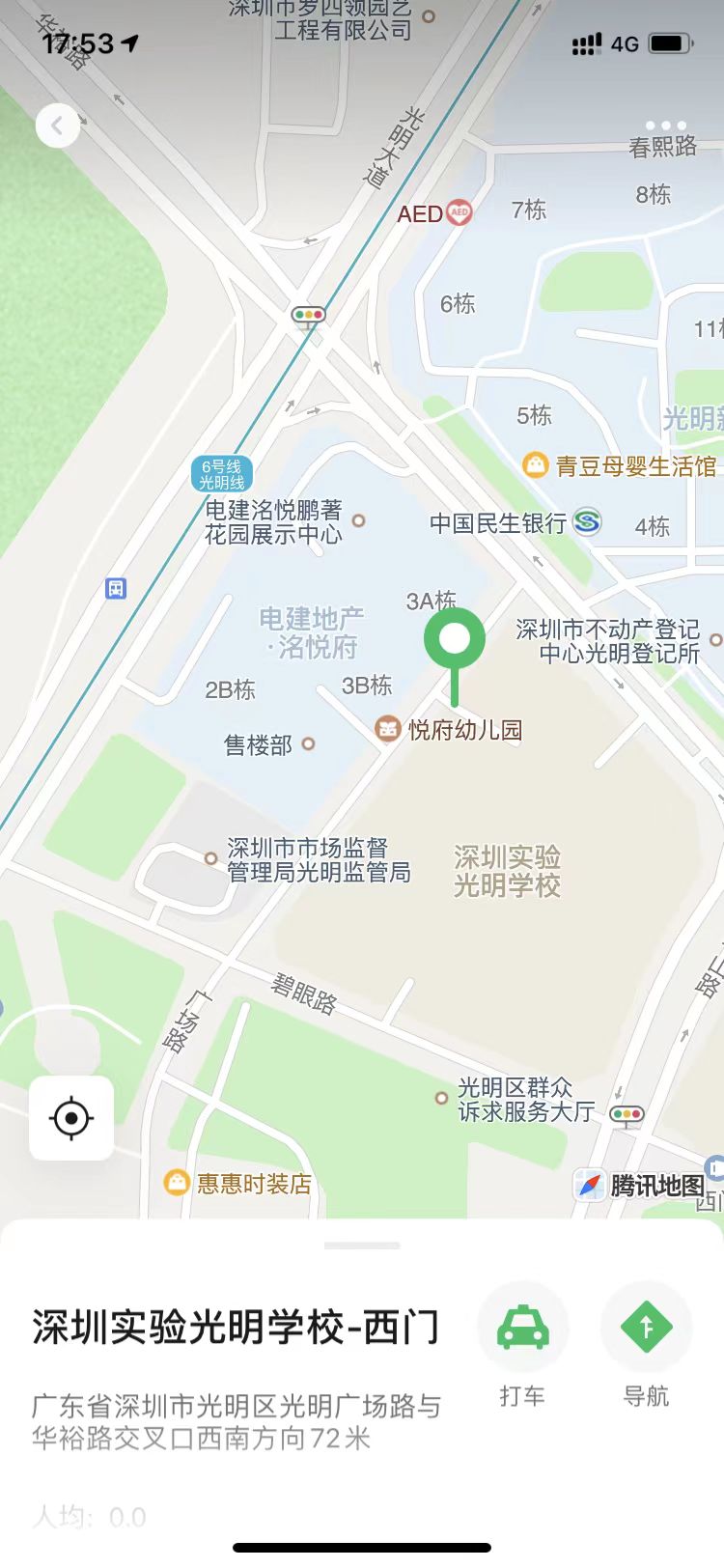Screen dimensions: 724x1568
Task: Select 惠惠时装店 marker on the map
Action: pos(238,1184)
